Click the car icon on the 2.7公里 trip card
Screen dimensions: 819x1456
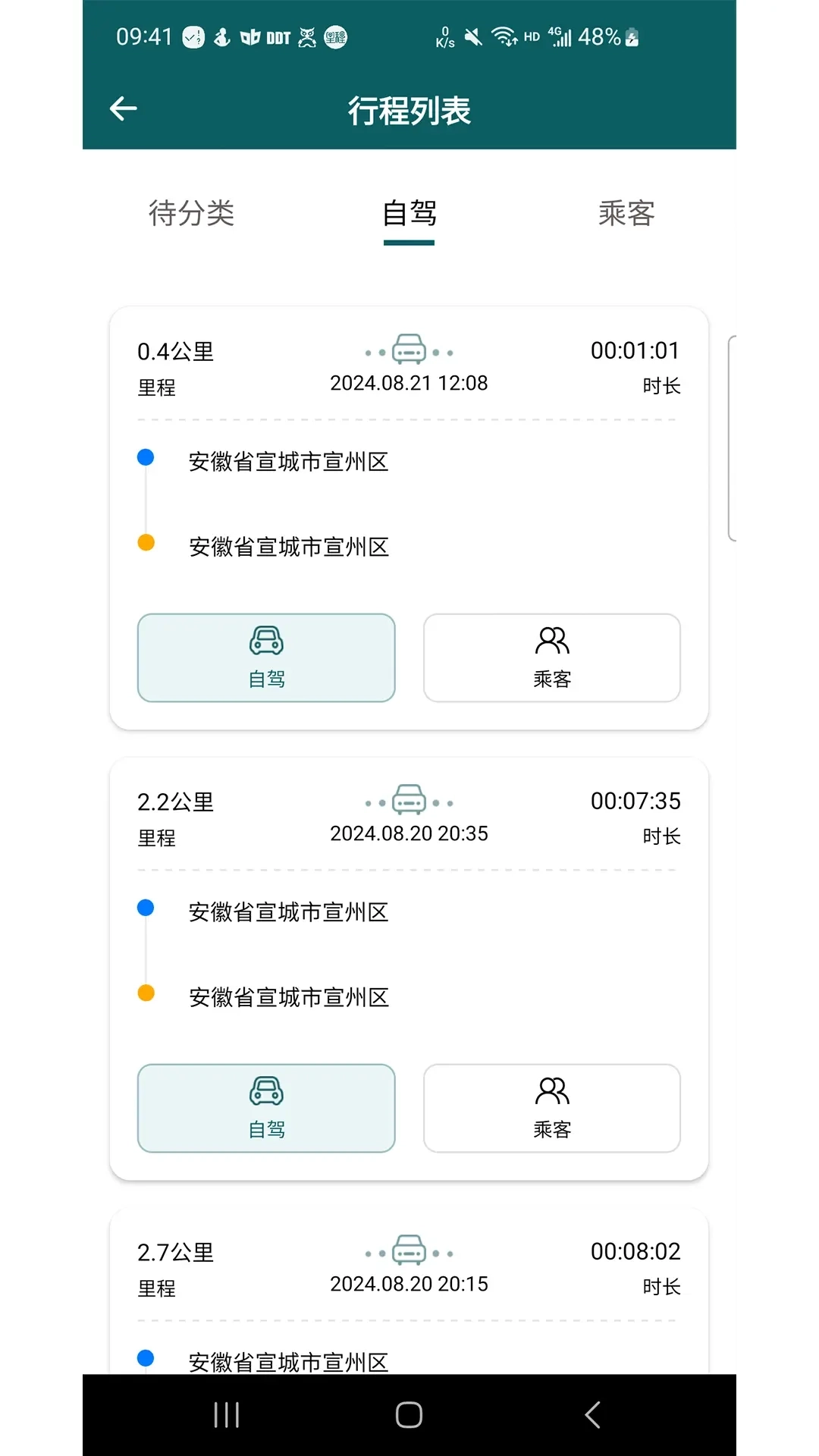(x=410, y=1250)
